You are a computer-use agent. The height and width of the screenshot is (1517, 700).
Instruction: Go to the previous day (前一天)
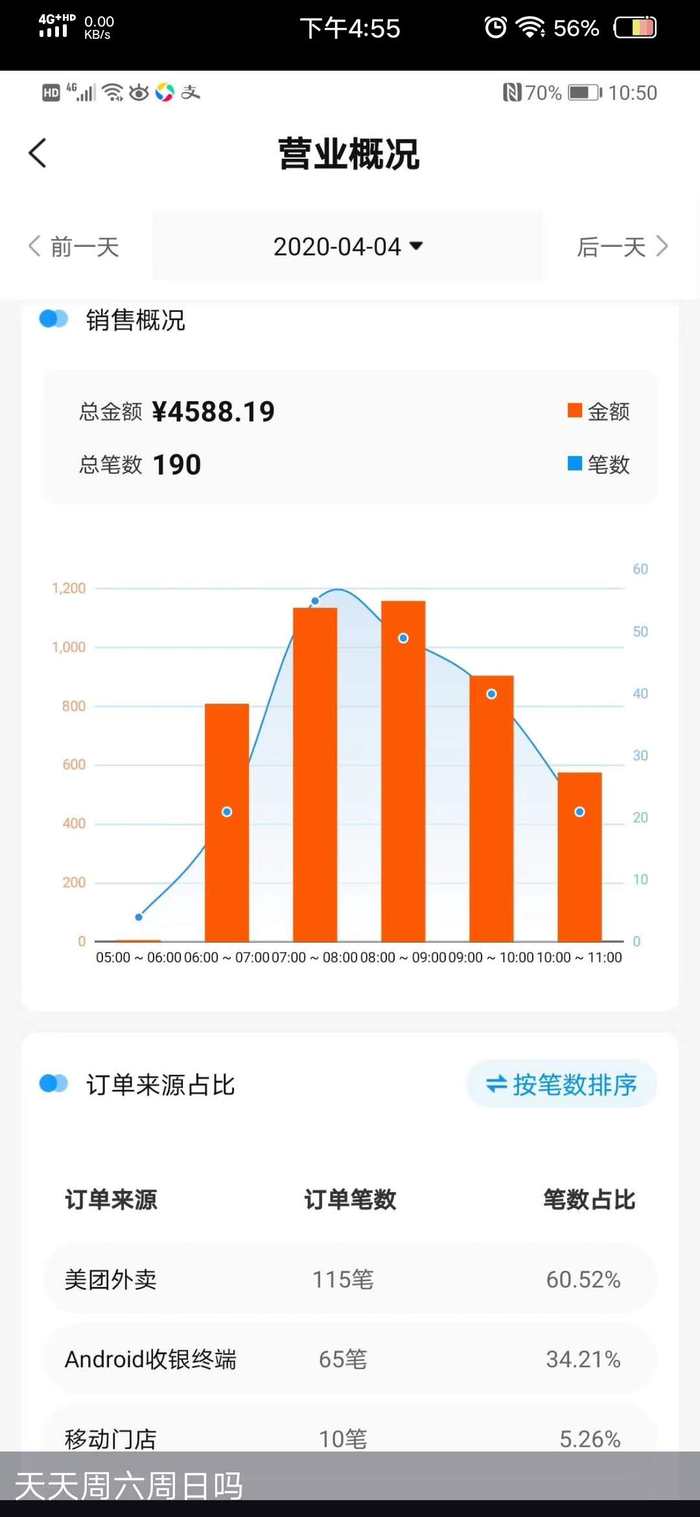73,247
